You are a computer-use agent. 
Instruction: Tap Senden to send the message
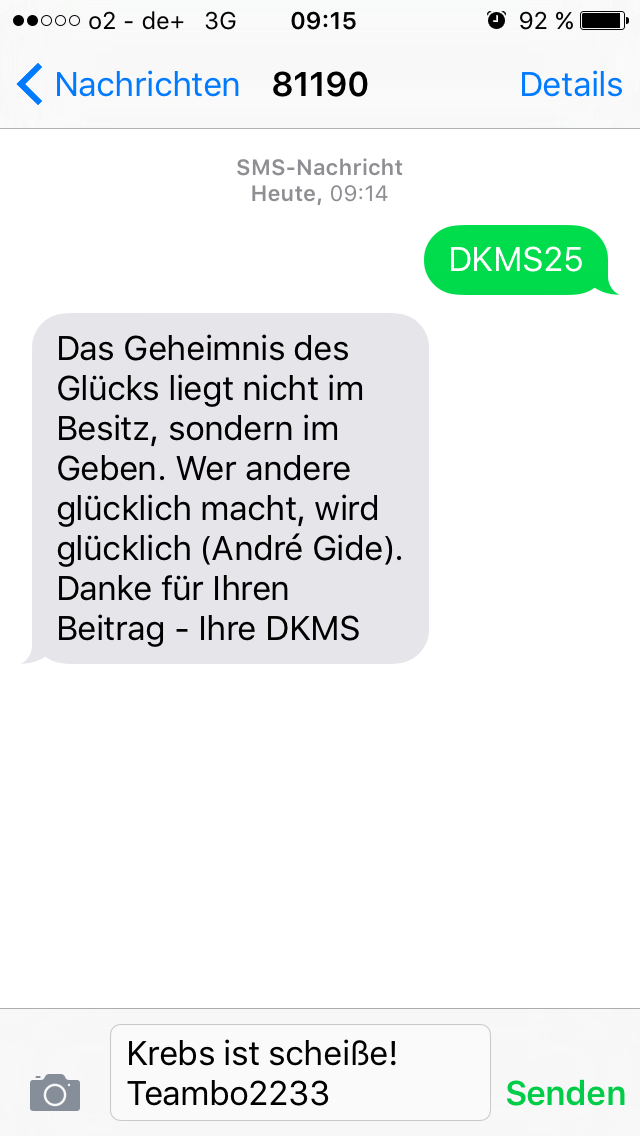[x=565, y=1093]
